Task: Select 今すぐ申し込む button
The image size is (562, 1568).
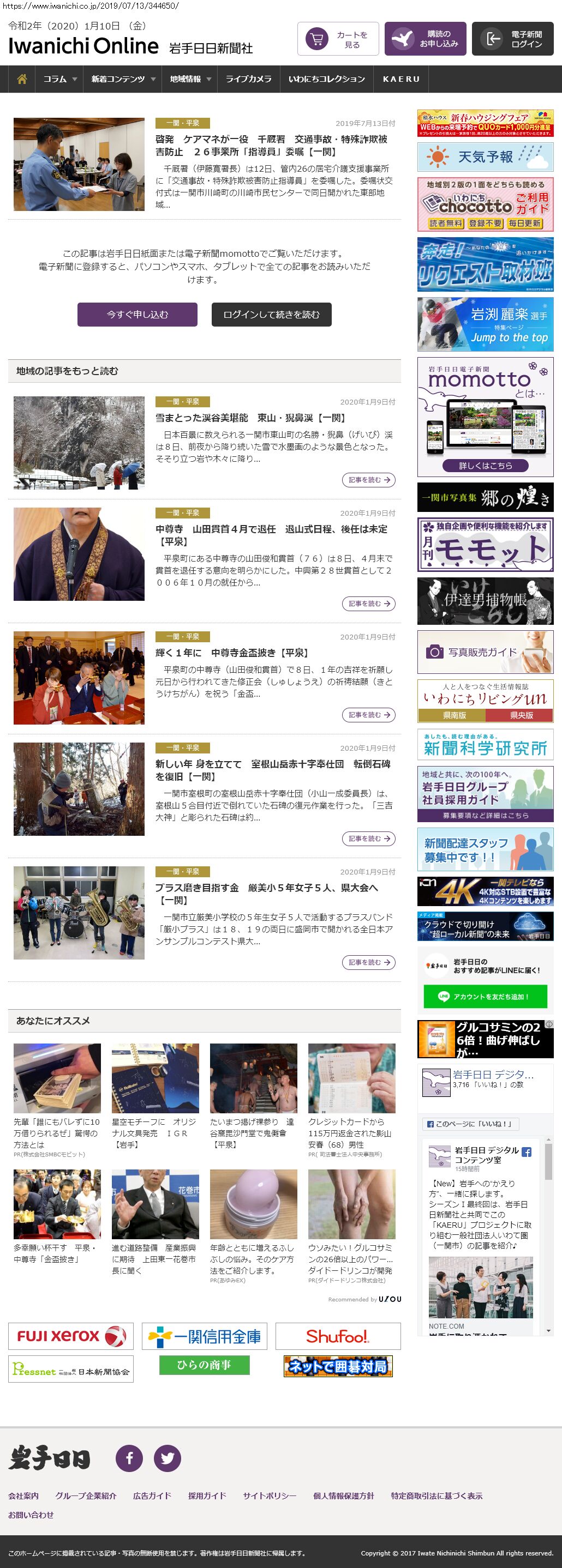Action: coord(137,315)
